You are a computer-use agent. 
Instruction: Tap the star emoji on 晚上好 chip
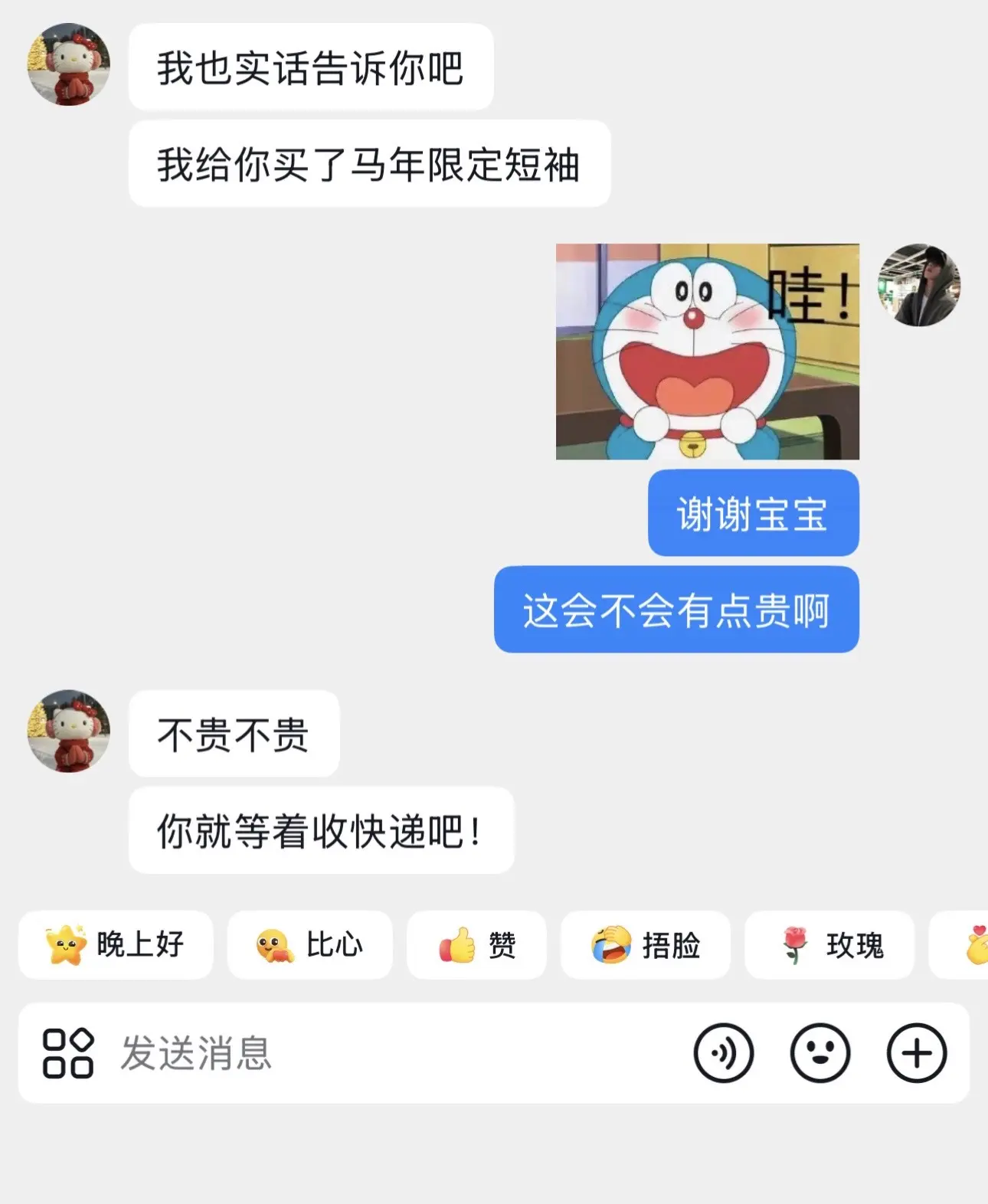click(x=67, y=946)
